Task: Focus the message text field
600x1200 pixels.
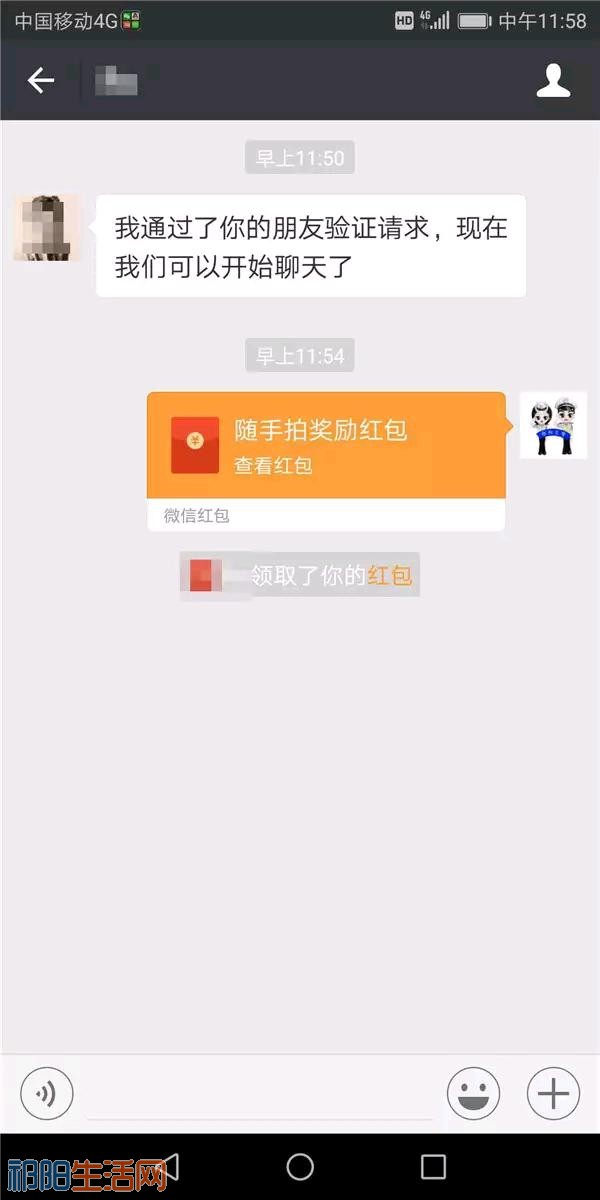Action: point(260,1095)
